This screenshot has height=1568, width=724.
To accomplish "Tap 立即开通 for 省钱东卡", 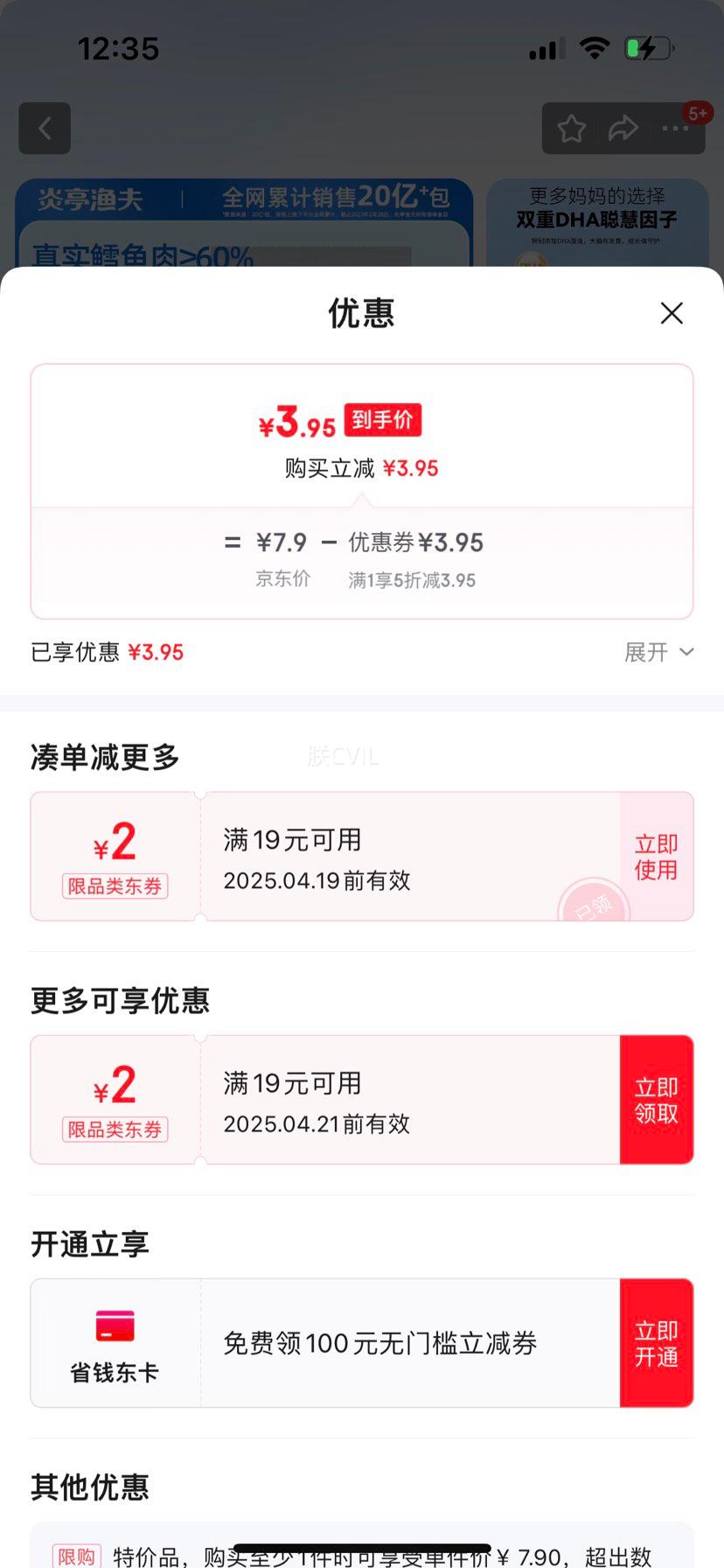I will click(x=657, y=1342).
